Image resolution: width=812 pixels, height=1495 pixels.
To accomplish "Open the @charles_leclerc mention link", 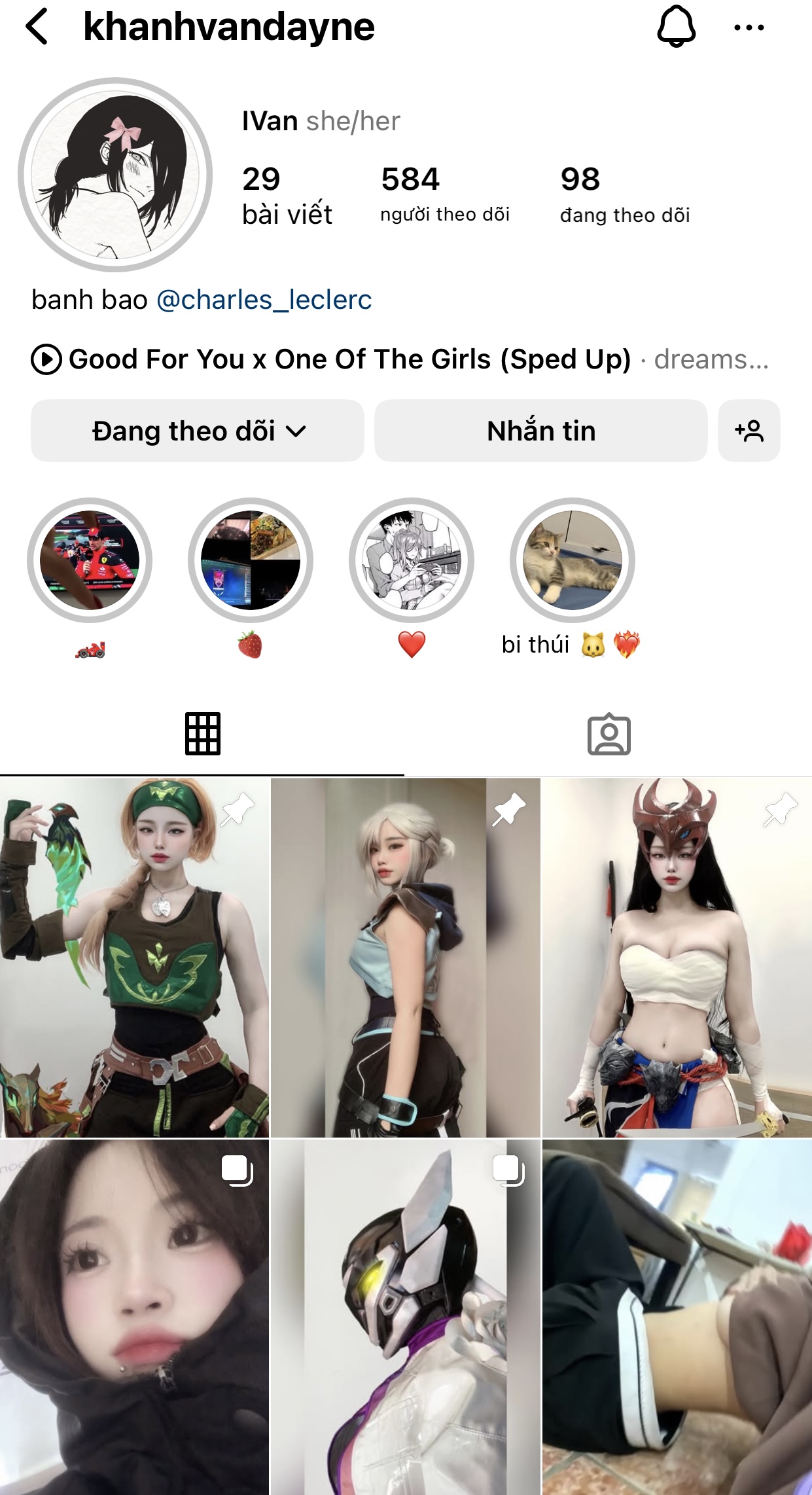I will tap(264, 300).
